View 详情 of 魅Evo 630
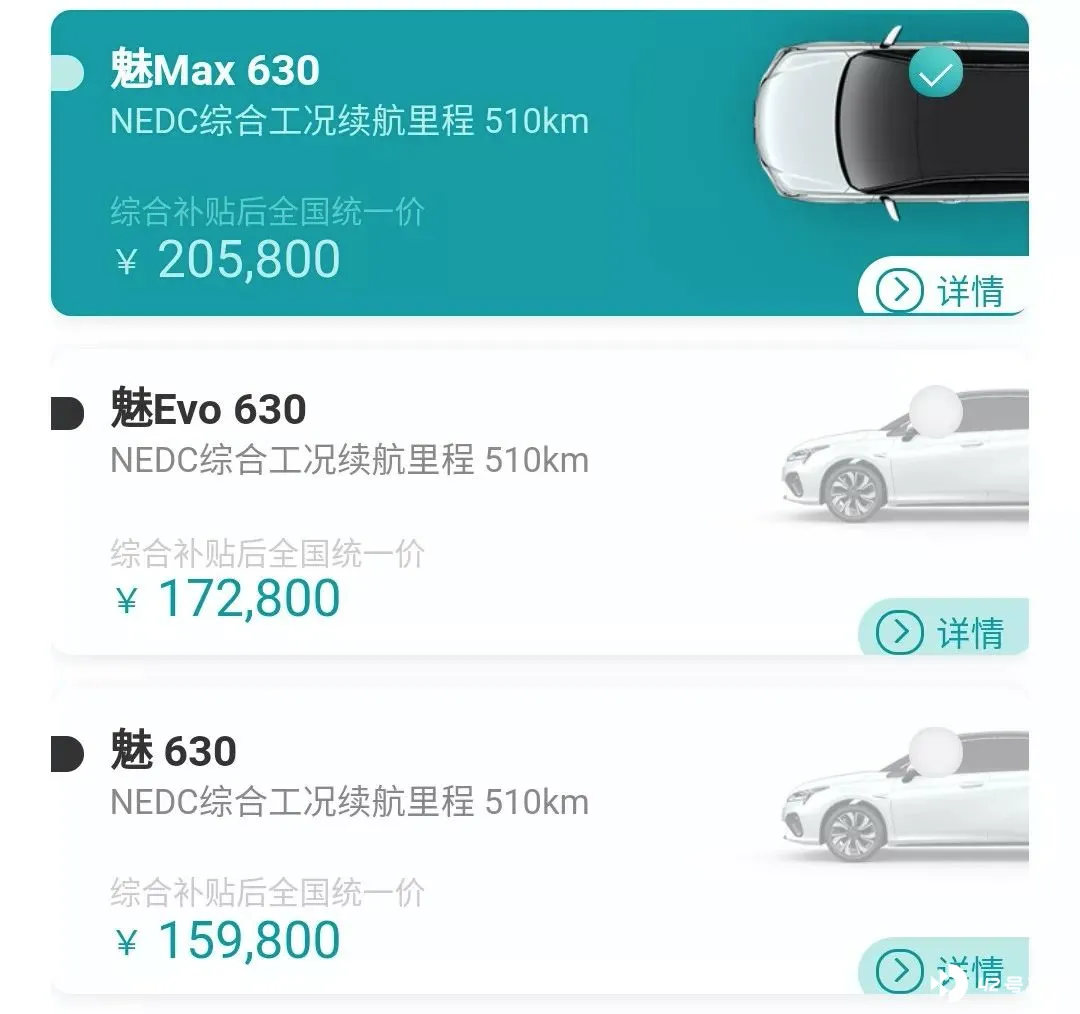The image size is (1080, 1014). [x=942, y=632]
